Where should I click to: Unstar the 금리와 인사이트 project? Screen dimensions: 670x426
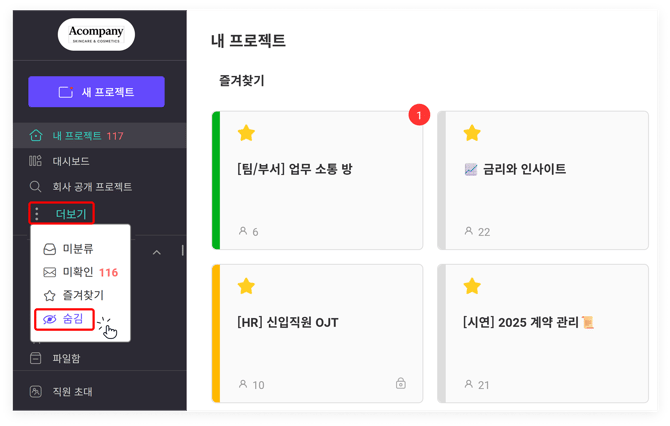(x=472, y=133)
